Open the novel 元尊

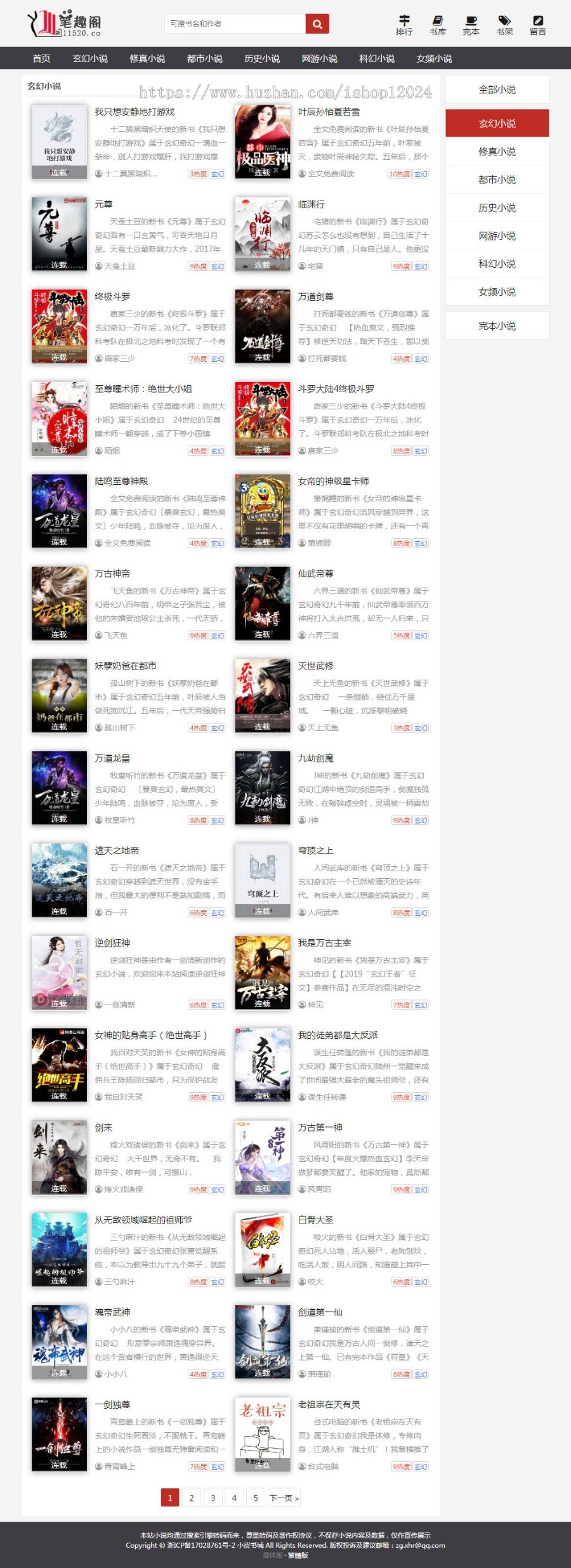[103, 204]
